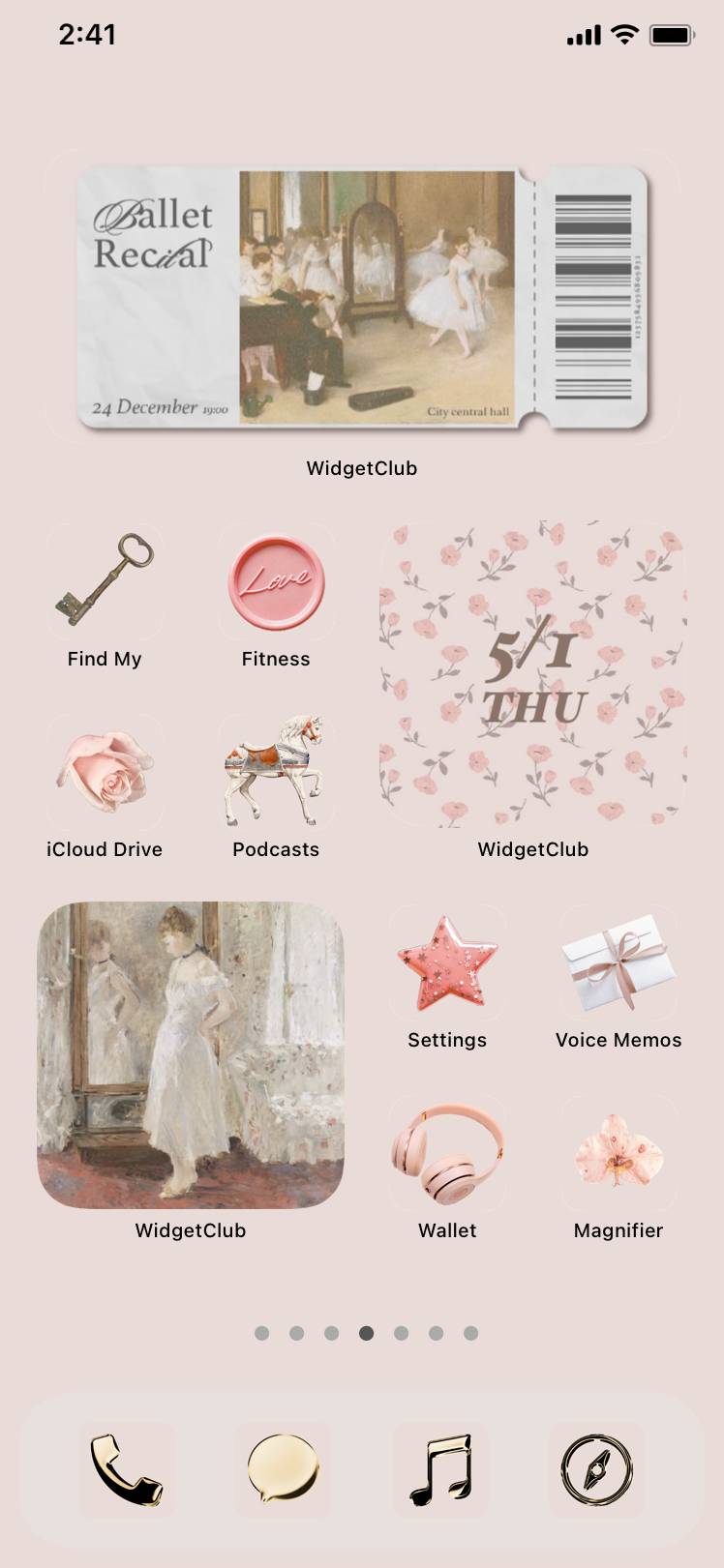Tap the home screen page indicator dots
724x1568 pixels.
(366, 1333)
